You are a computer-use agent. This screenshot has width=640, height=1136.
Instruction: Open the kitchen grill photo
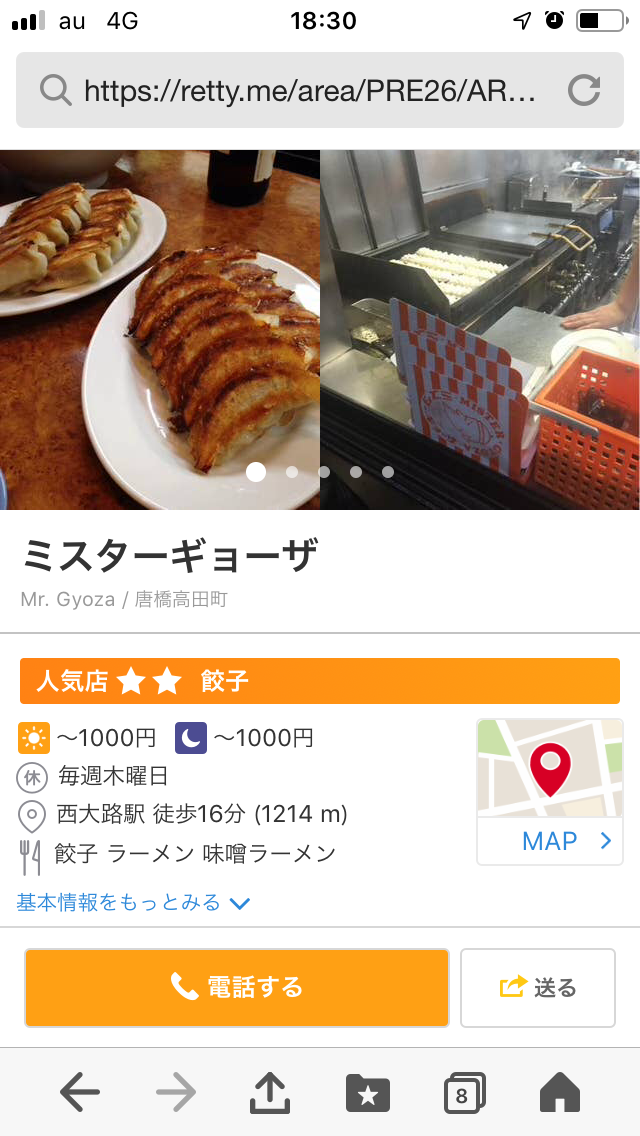[480, 330]
